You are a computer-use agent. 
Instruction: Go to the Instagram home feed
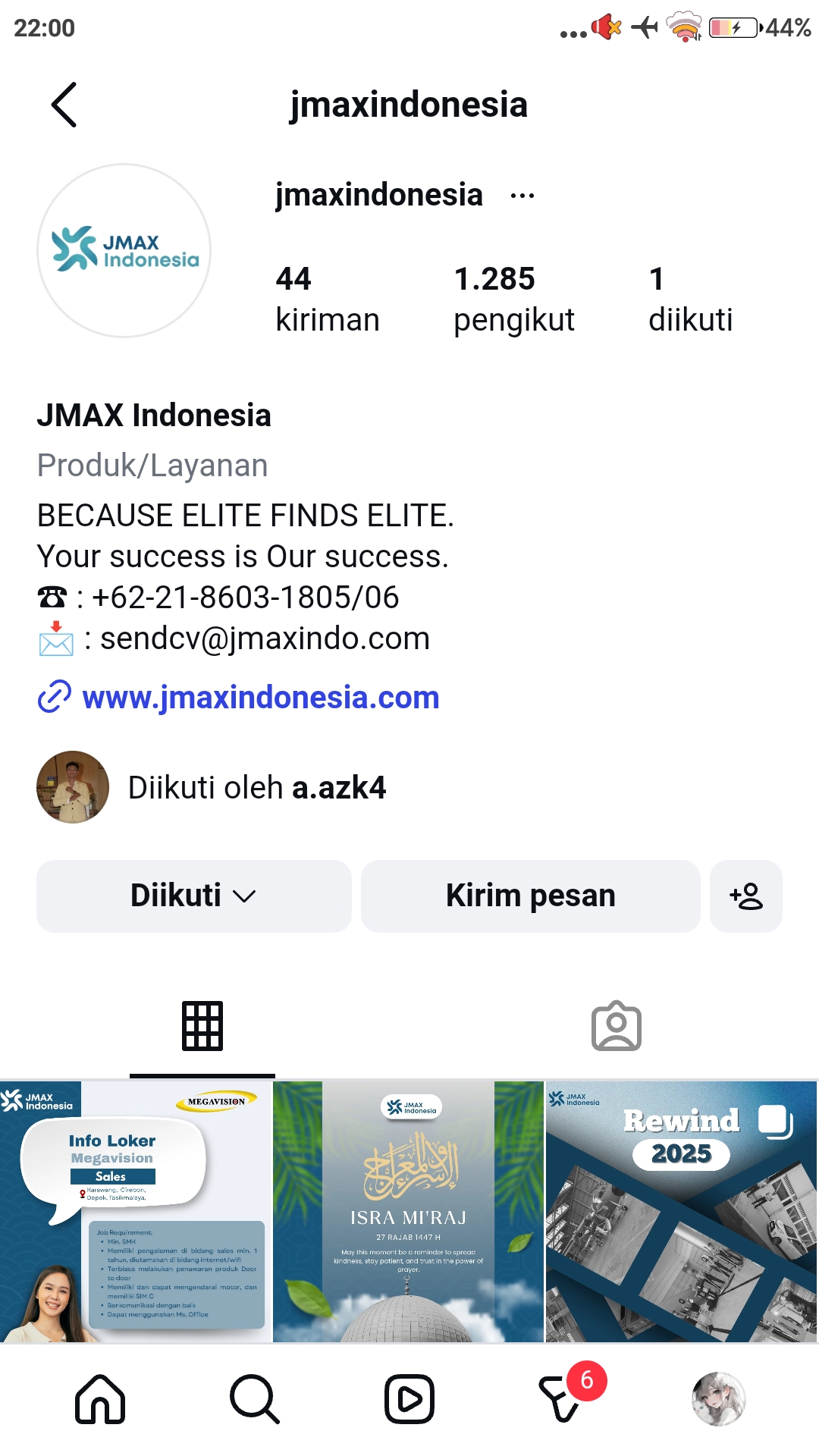tap(100, 1399)
